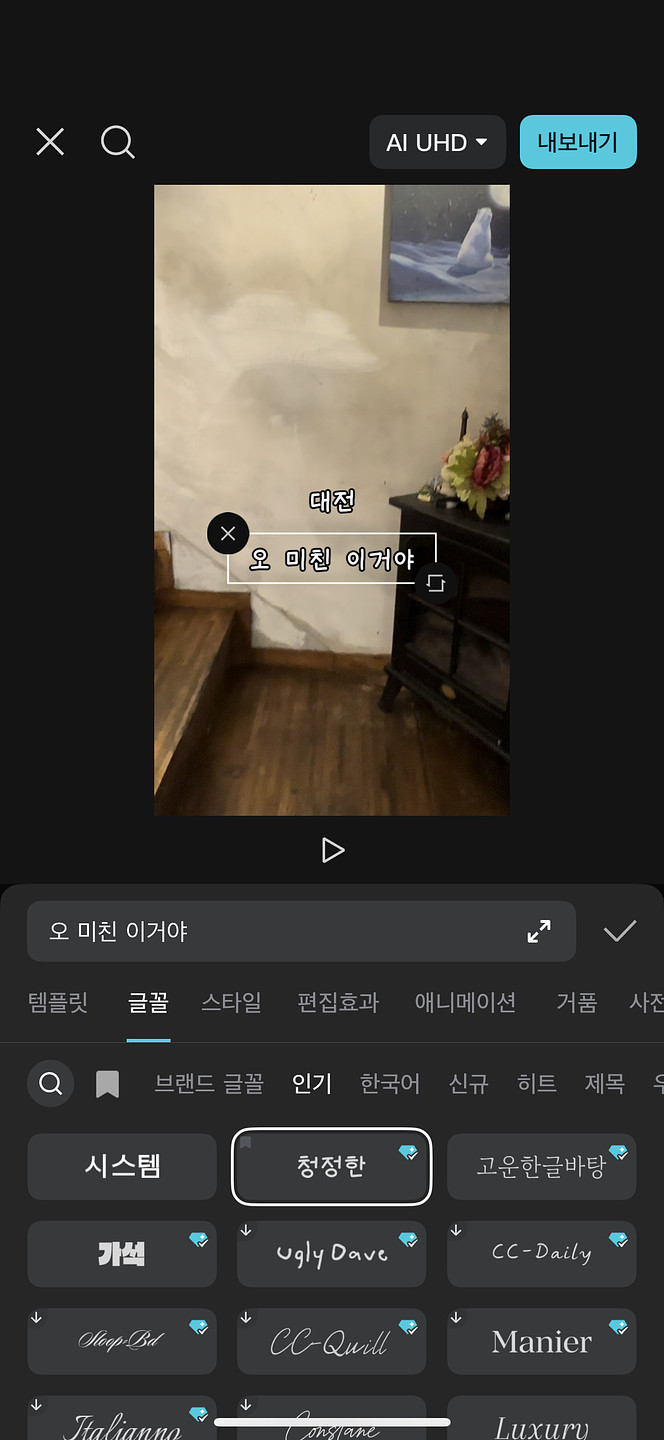Filter fonts by 한국어
The image size is (664, 1440).
tap(390, 1083)
